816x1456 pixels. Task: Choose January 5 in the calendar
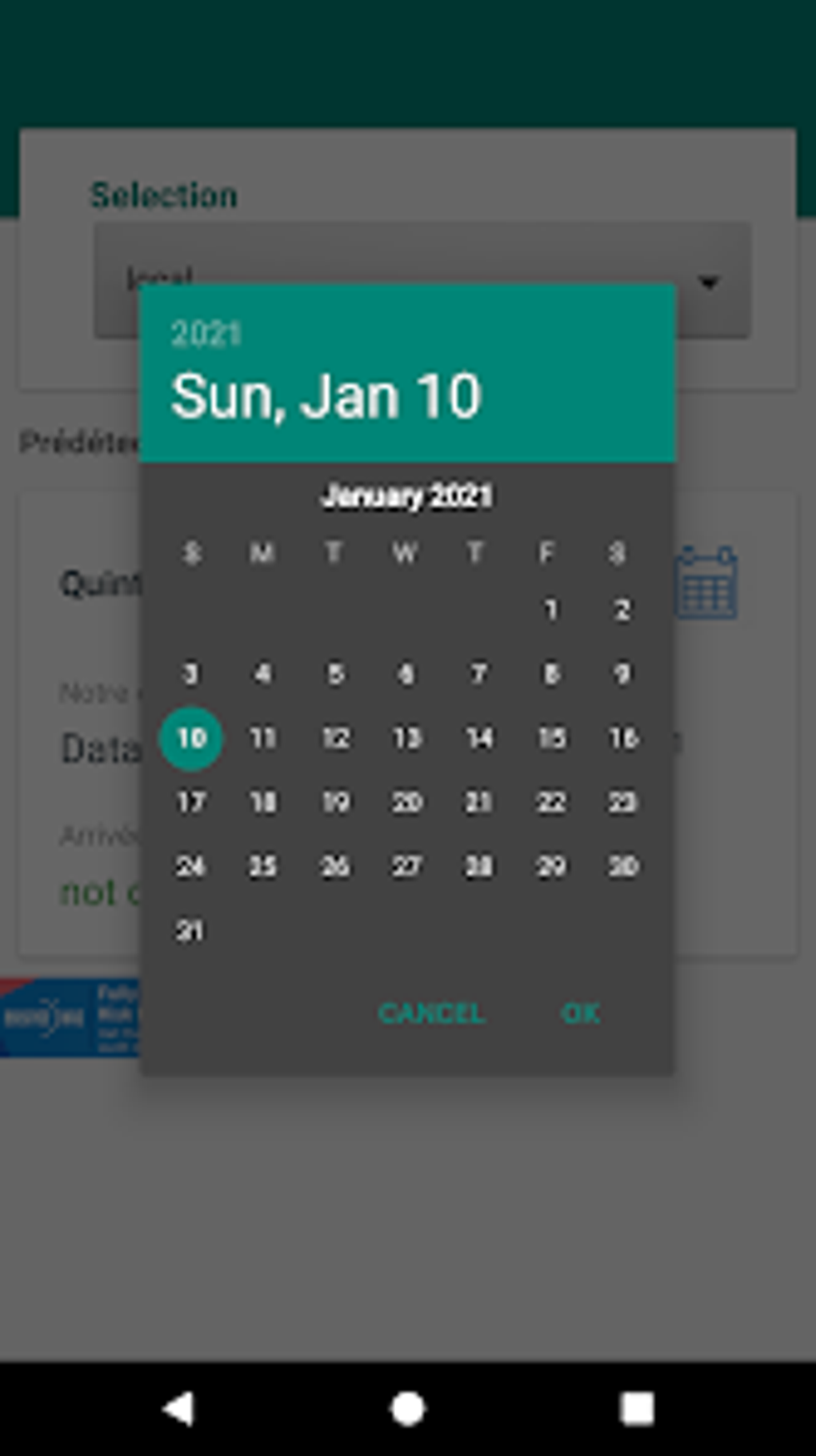tap(335, 674)
